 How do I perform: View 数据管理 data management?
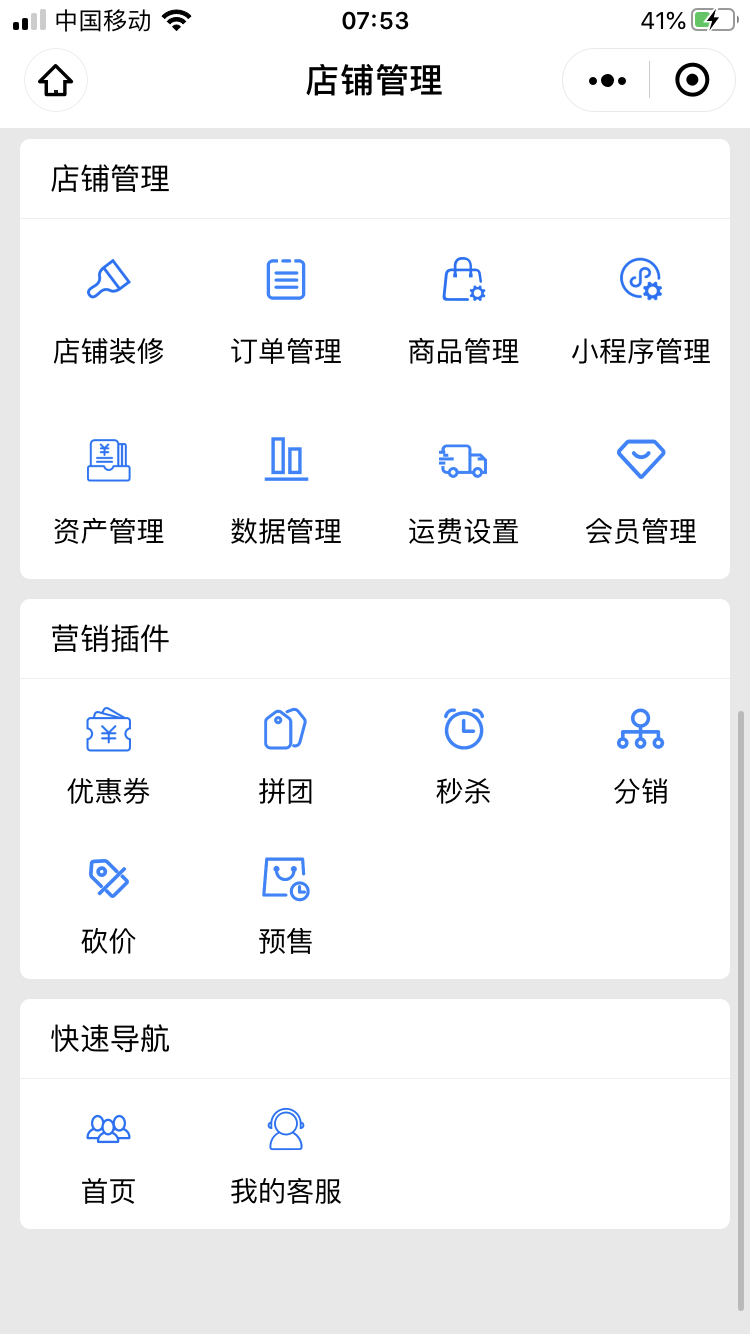point(286,490)
